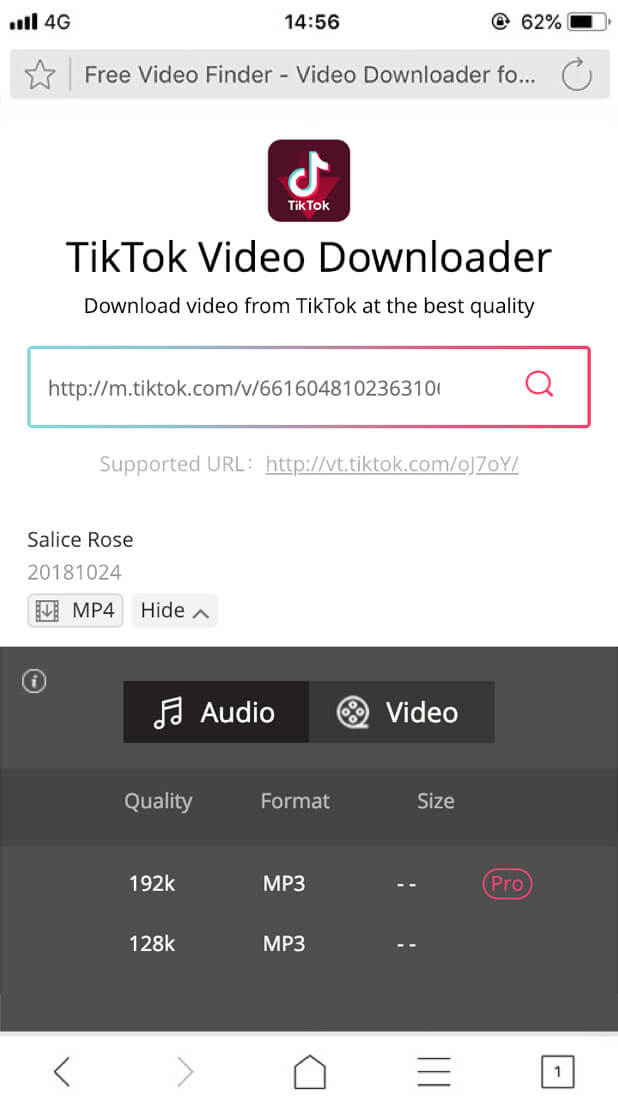This screenshot has height=1112, width=618.
Task: View the info icon in download panel
Action: click(x=34, y=682)
